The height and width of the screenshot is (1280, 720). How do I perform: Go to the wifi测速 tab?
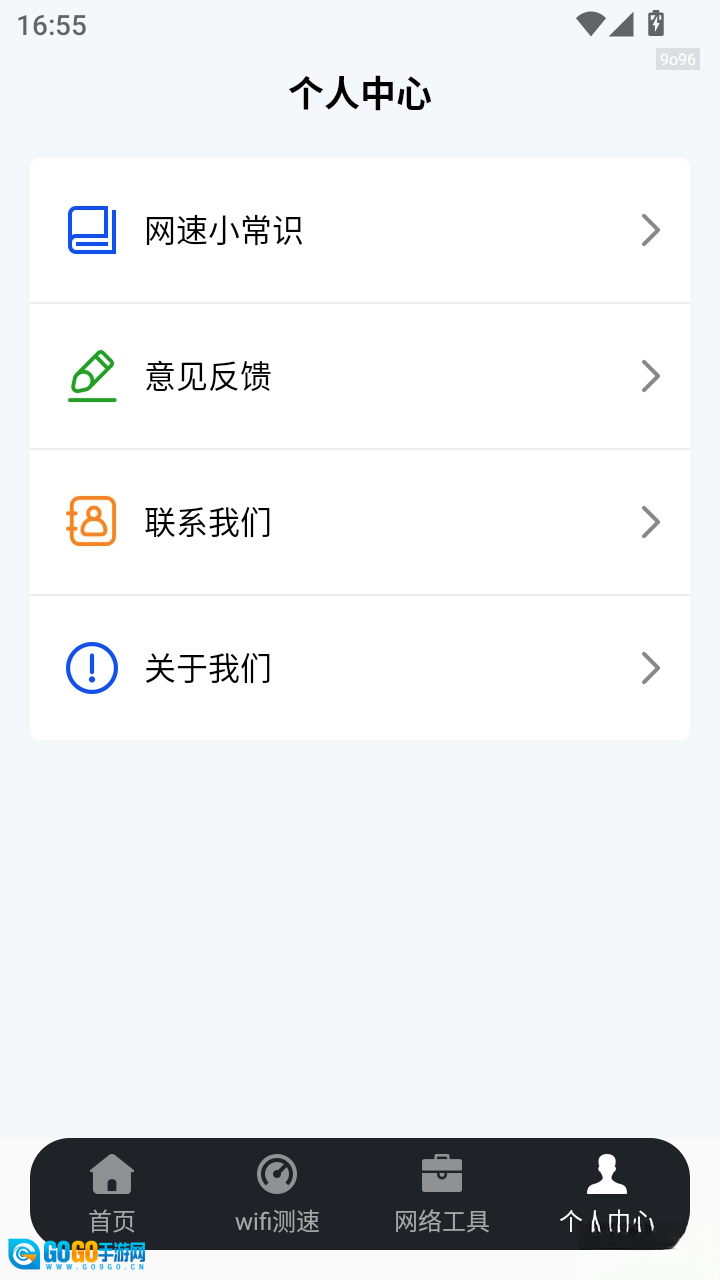pos(277,1193)
